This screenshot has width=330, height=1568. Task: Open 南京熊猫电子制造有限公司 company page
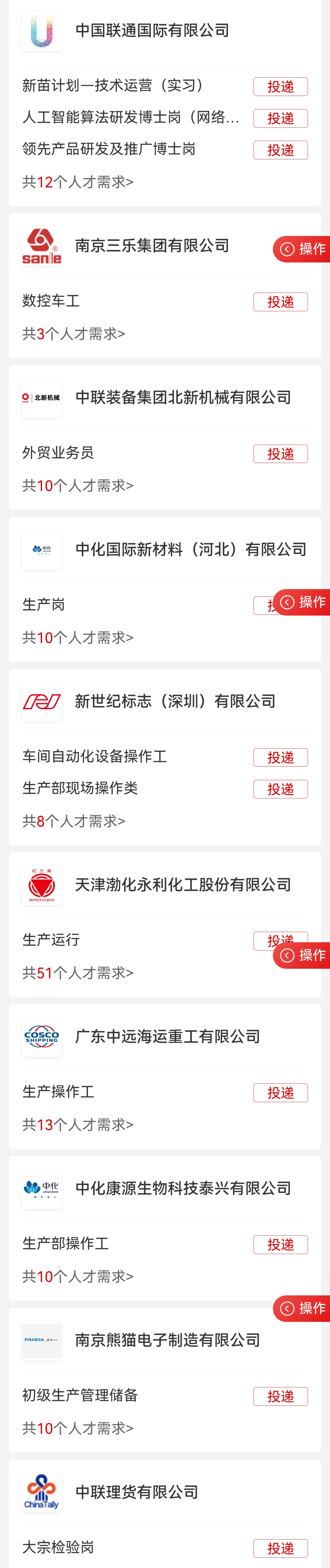pyautogui.click(x=167, y=1340)
